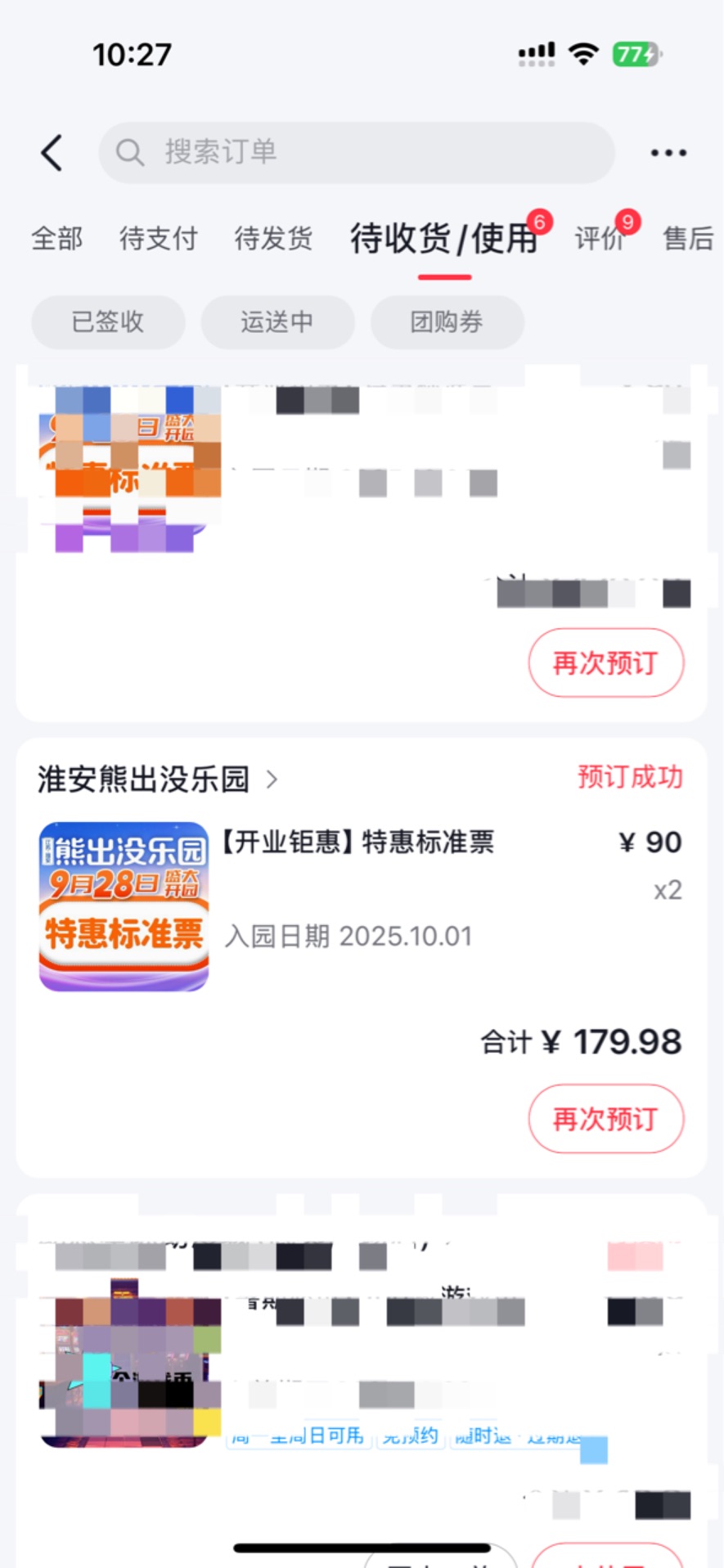Viewport: 724px width, 1568px height.
Task: Filter orders by 已签收 chip
Action: [108, 322]
